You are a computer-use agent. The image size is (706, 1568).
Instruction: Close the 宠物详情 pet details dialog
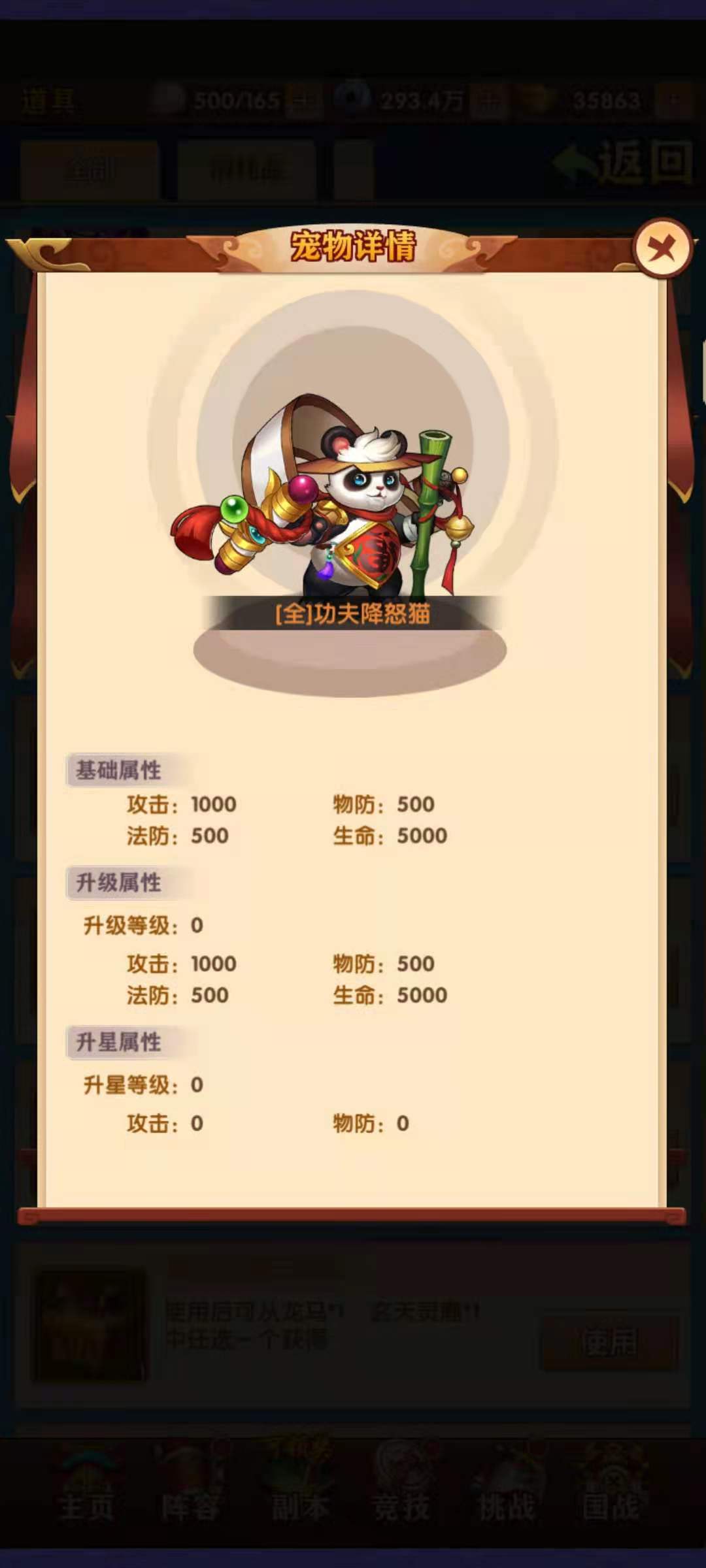point(662,248)
